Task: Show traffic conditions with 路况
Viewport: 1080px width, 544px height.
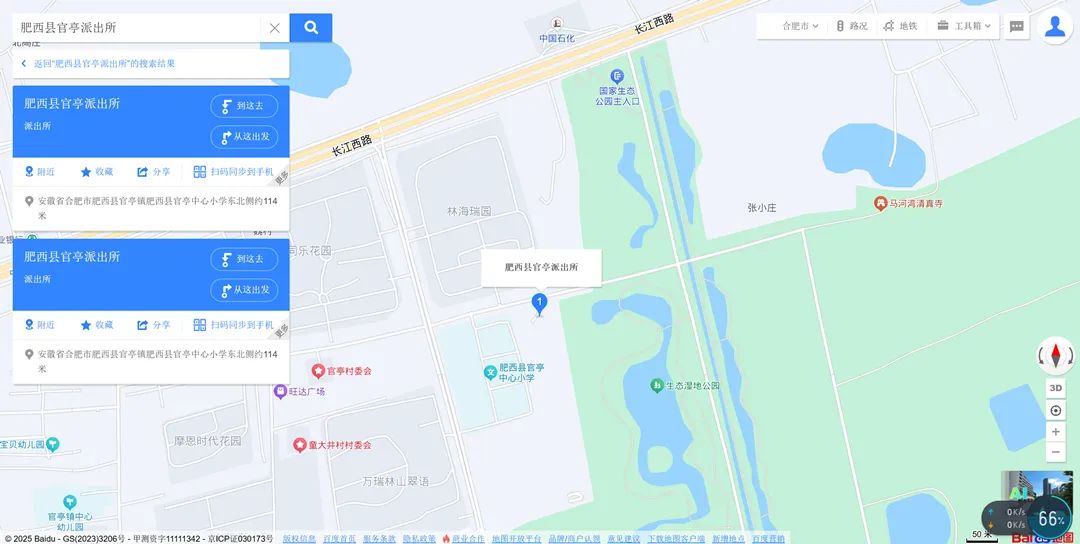Action: [852, 26]
